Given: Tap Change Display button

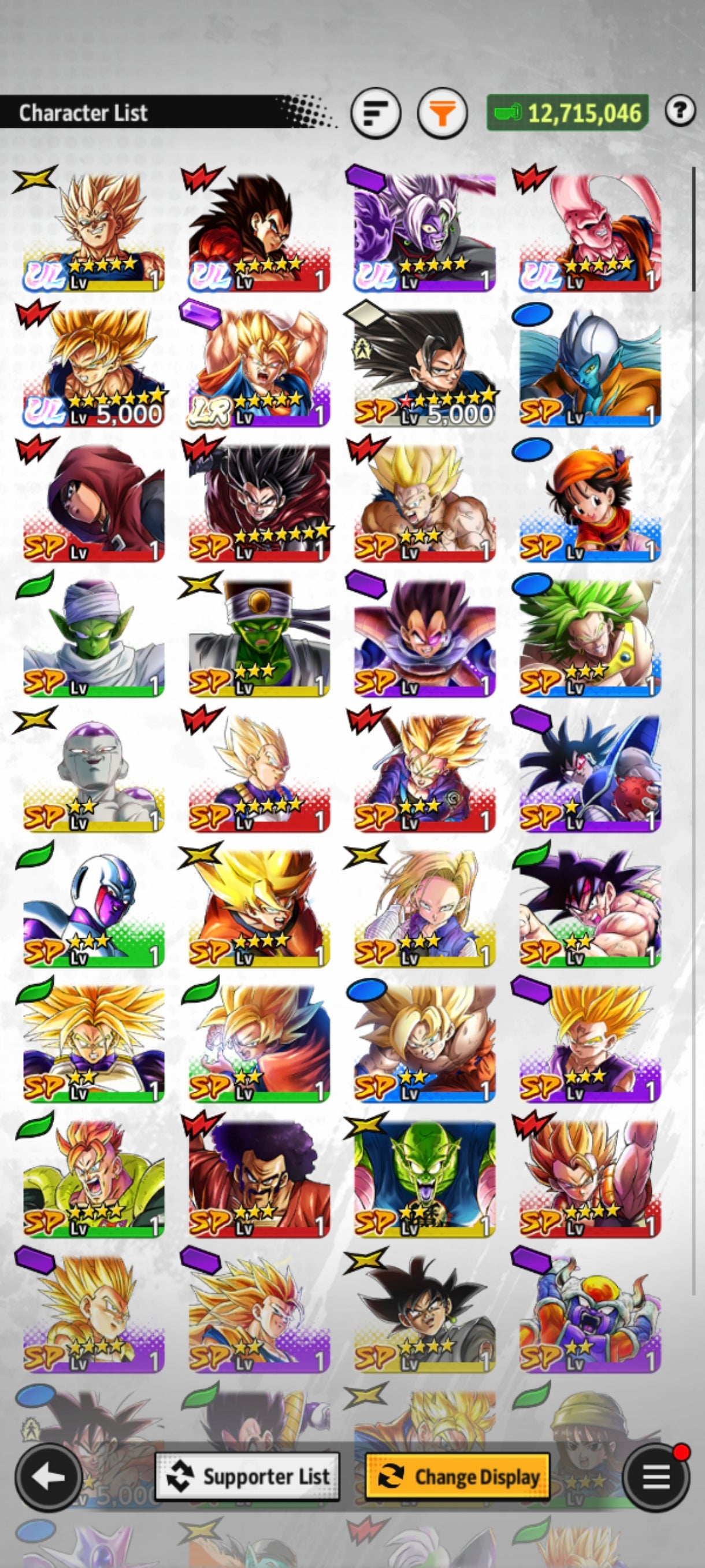Looking at the screenshot, I should point(458,1477).
